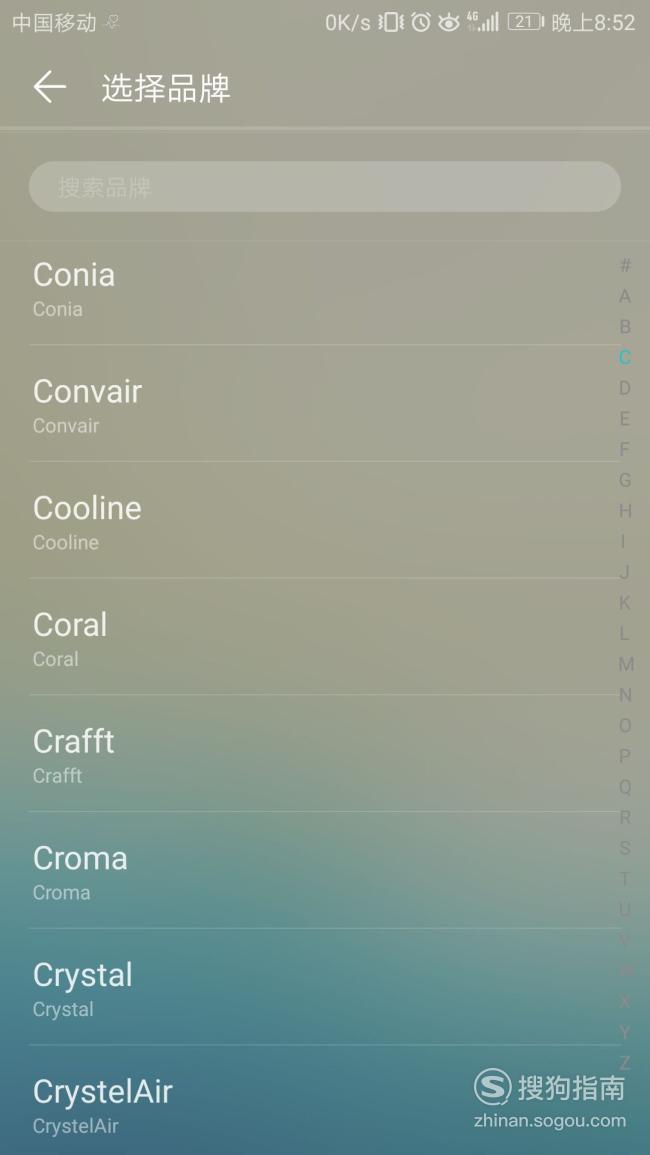The image size is (650, 1155).
Task: Jump to letter M in index
Action: pos(626,664)
